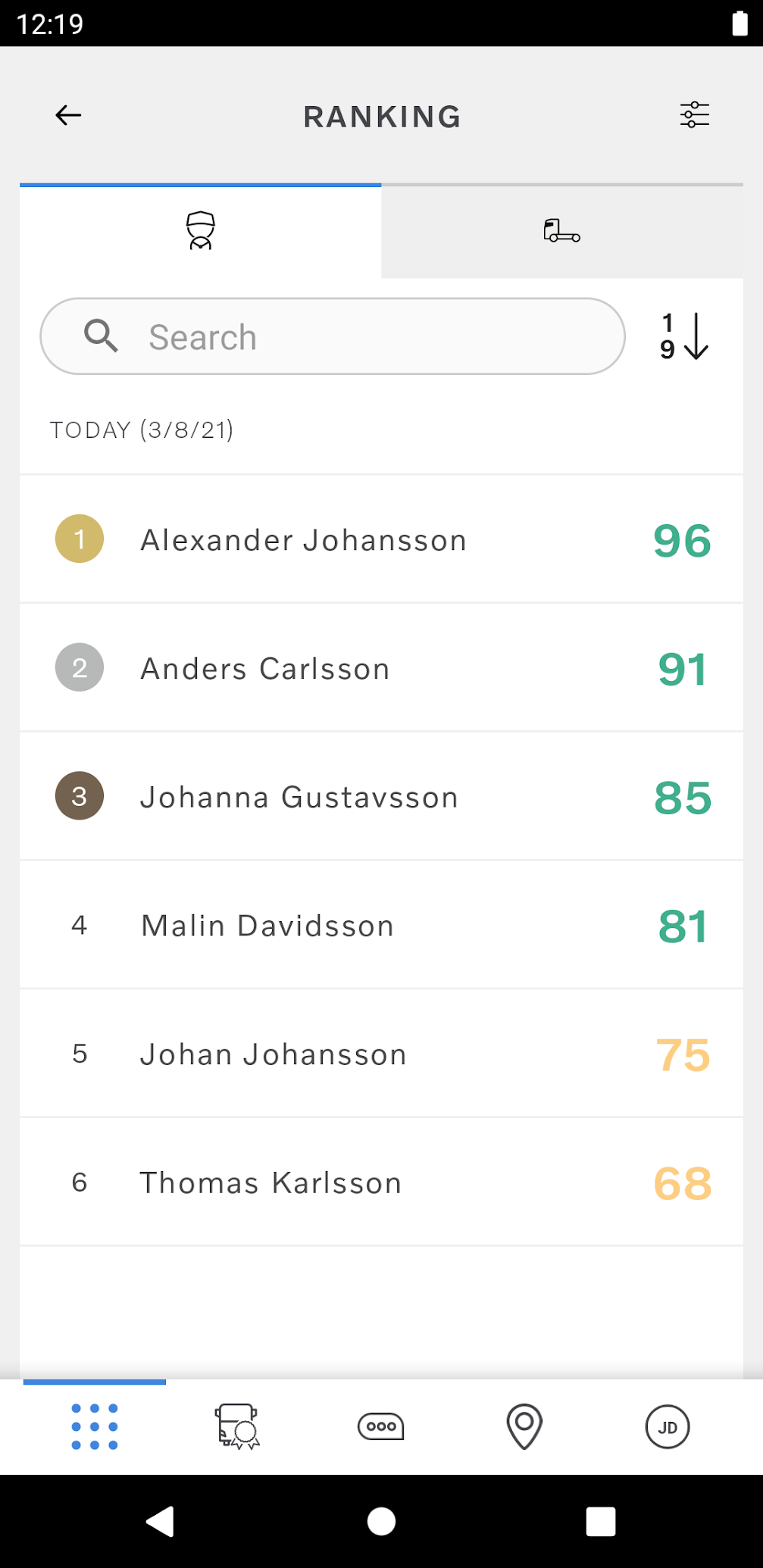Tap the system home button
Viewport: 763px width, 1568px height.
coord(381,1521)
